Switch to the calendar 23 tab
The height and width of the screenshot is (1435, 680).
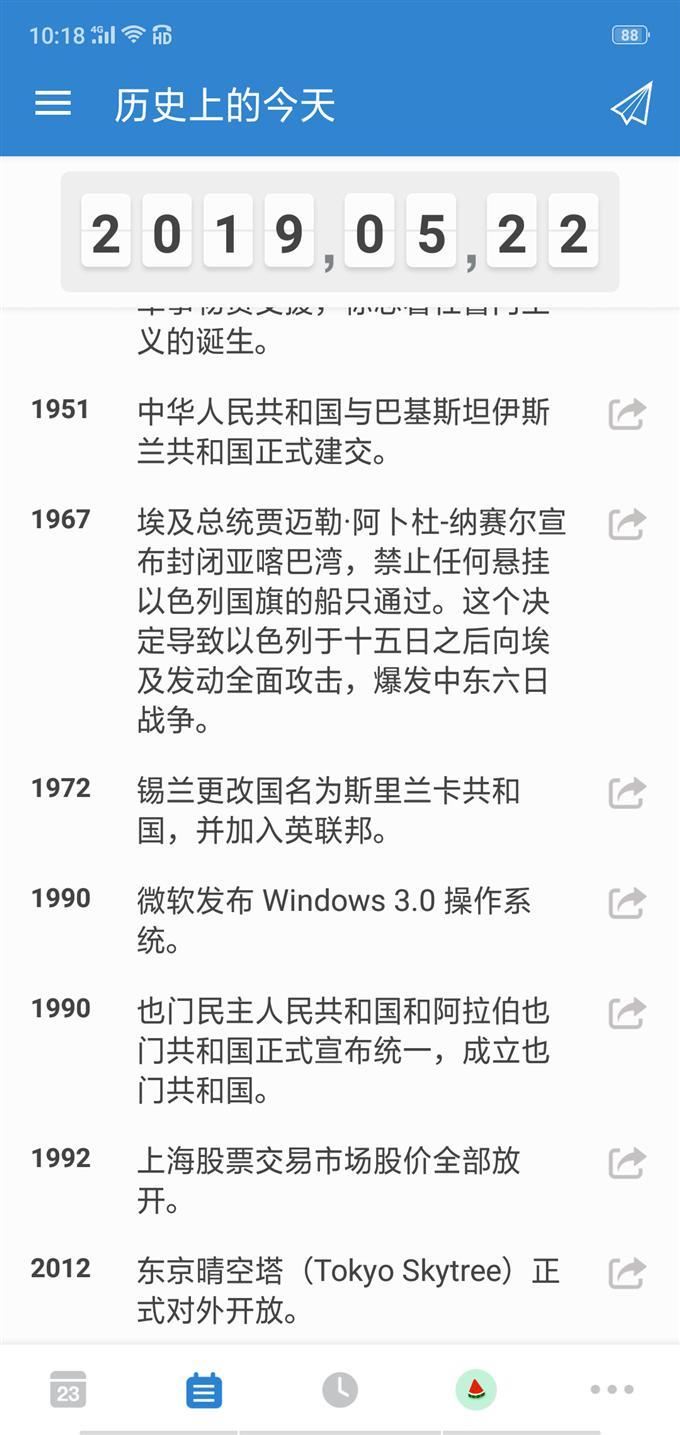coord(68,1390)
